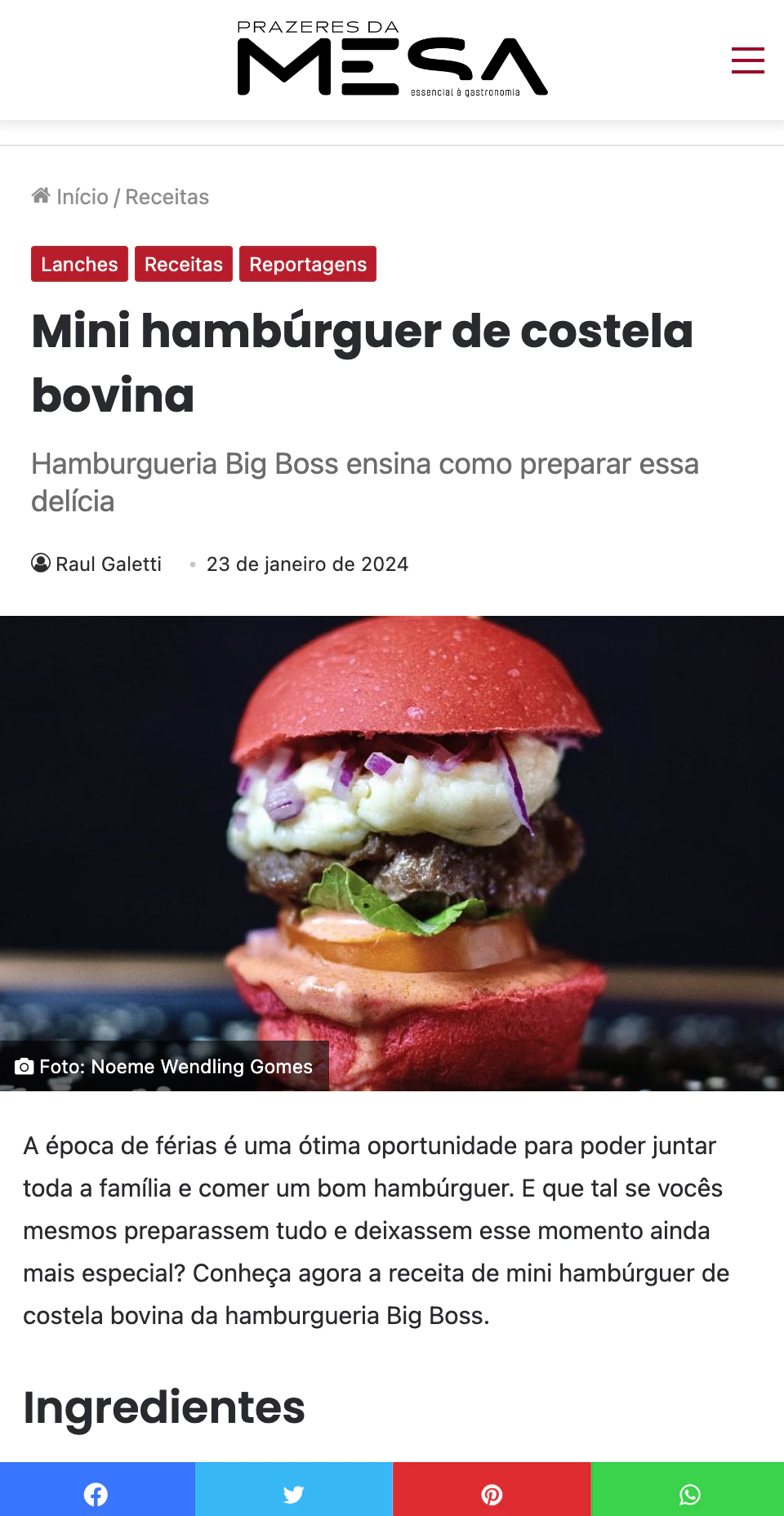
Task: Open the hamburger menu
Action: point(747,60)
